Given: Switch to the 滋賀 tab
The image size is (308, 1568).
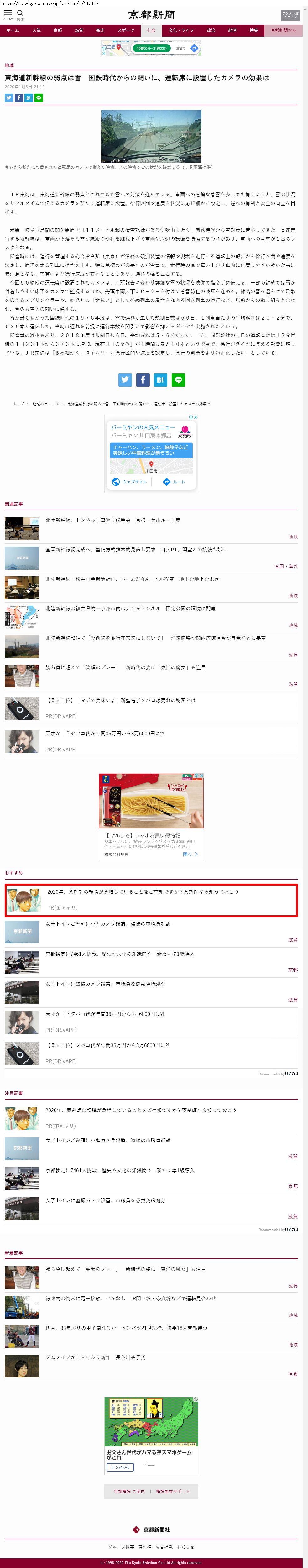Looking at the screenshot, I should tap(79, 30).
